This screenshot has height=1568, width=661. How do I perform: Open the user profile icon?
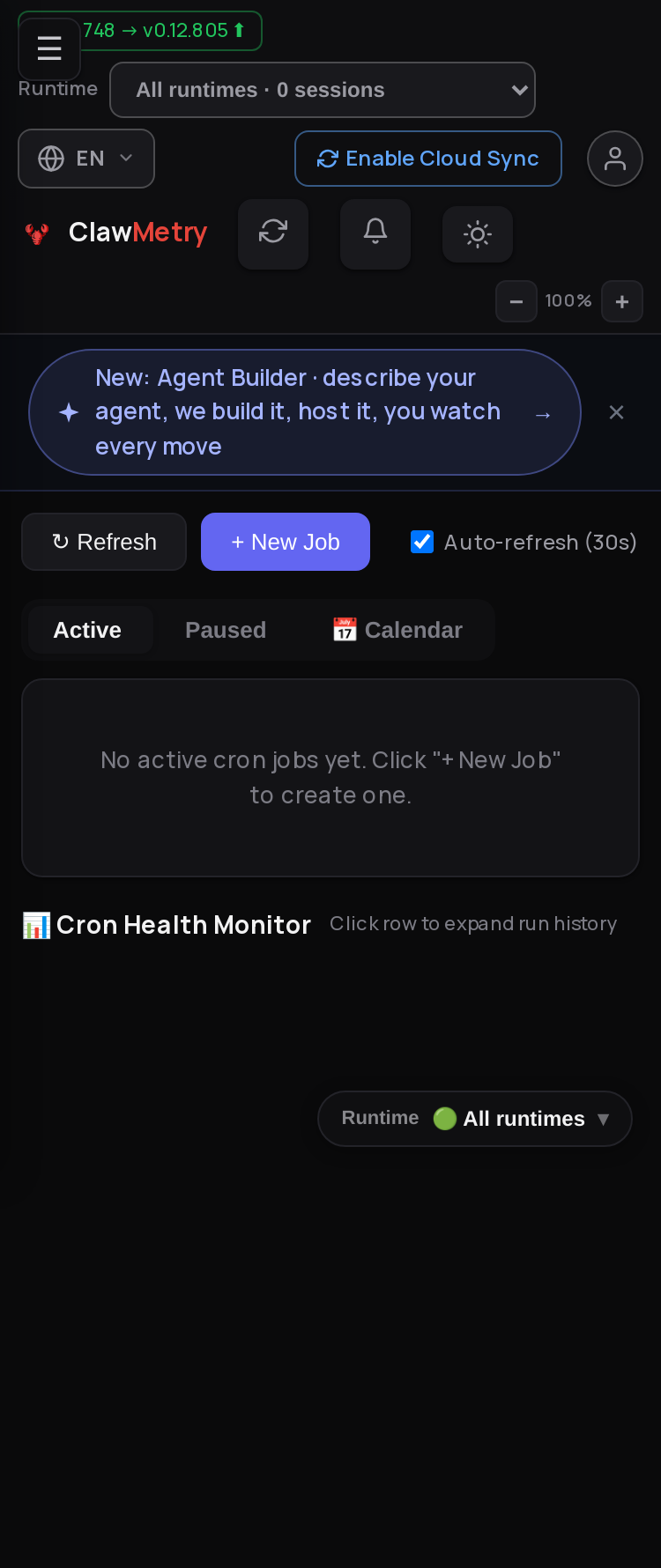pyautogui.click(x=615, y=159)
